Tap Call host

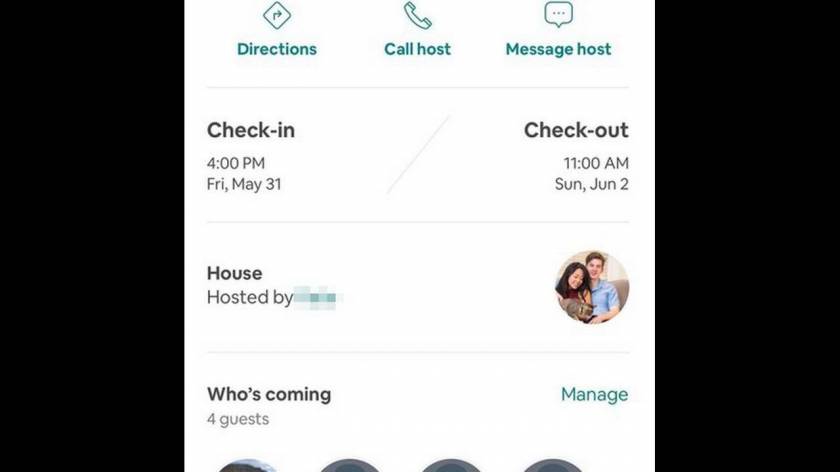(417, 32)
